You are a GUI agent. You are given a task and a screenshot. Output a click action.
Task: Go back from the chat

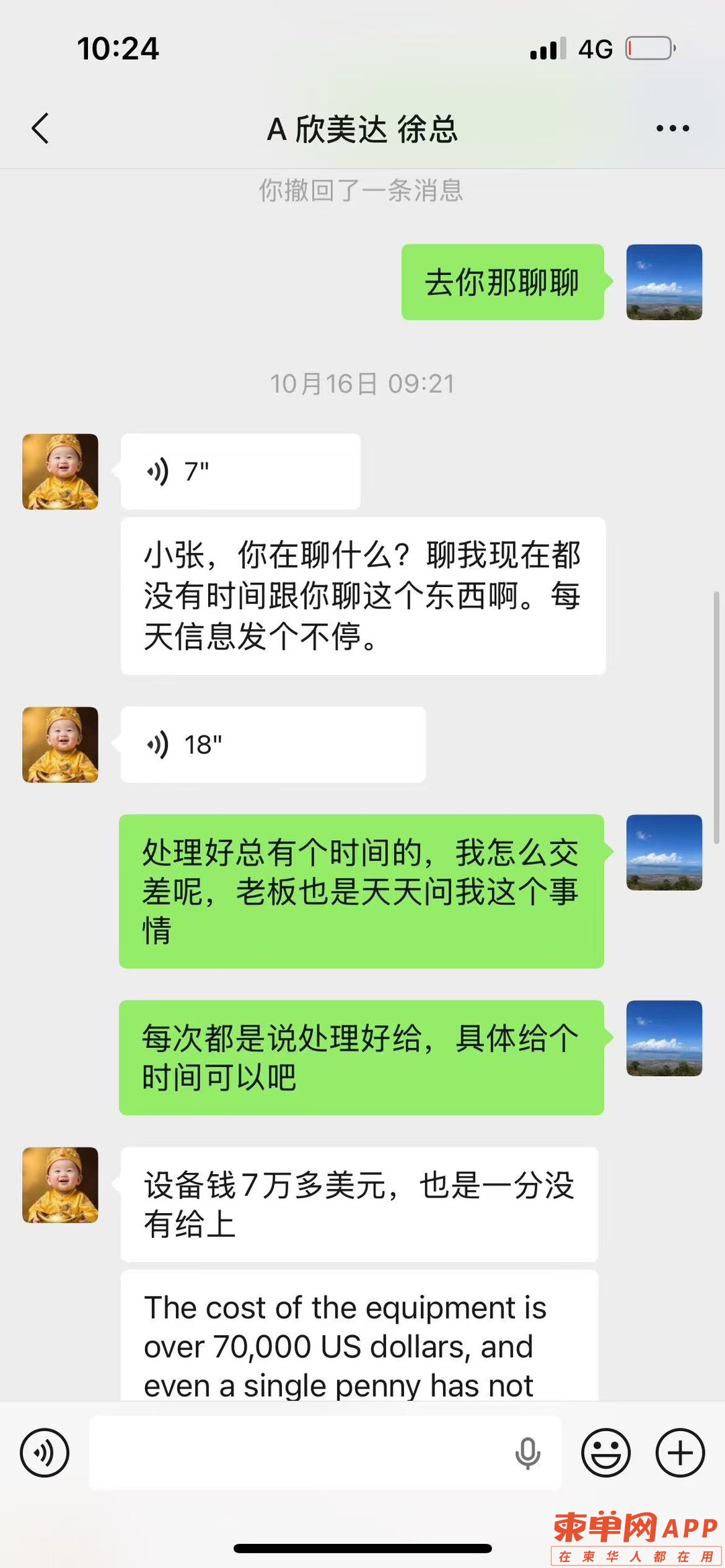pyautogui.click(x=40, y=128)
